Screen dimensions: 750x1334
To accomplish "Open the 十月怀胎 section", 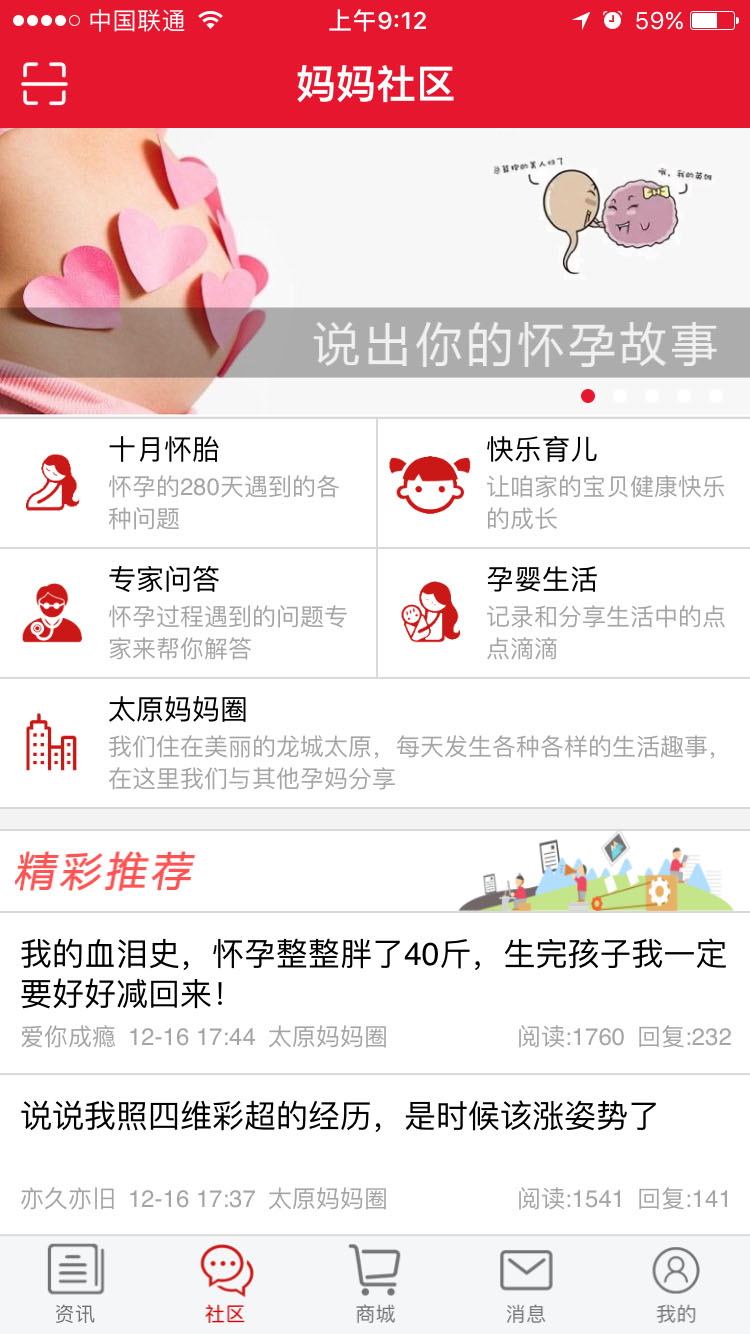I will [x=188, y=483].
